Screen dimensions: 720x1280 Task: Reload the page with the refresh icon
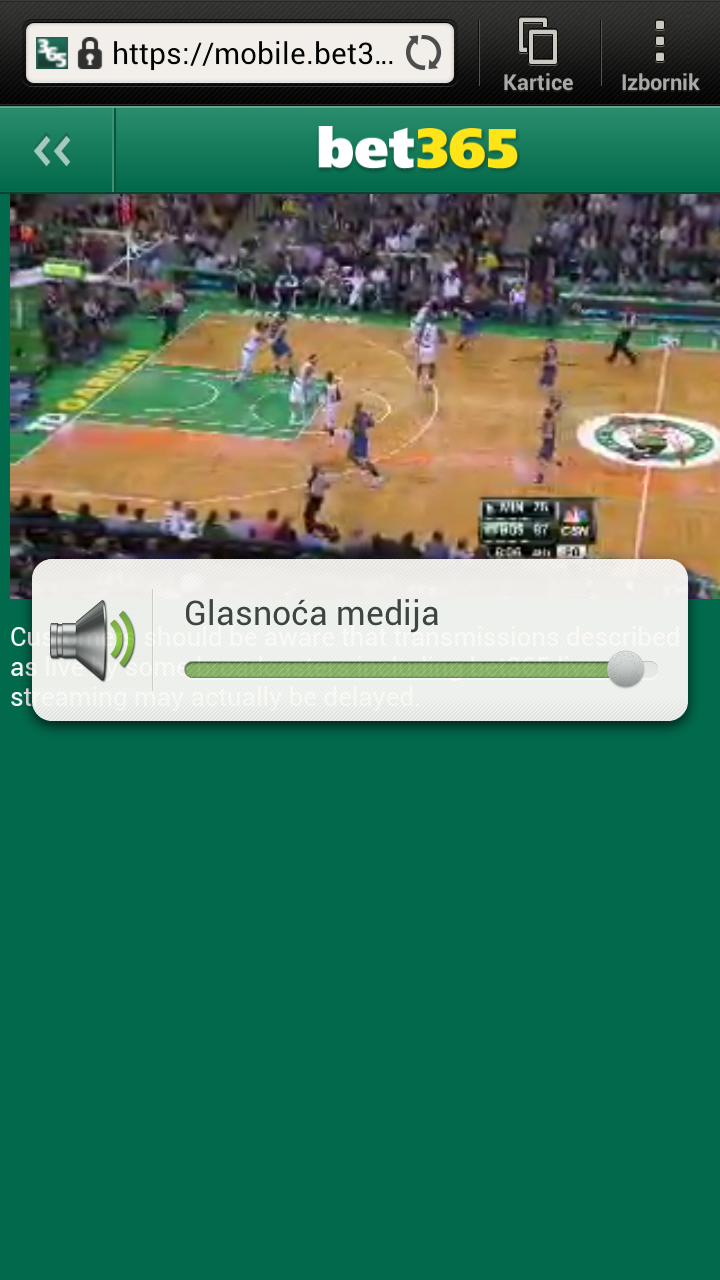coord(424,53)
